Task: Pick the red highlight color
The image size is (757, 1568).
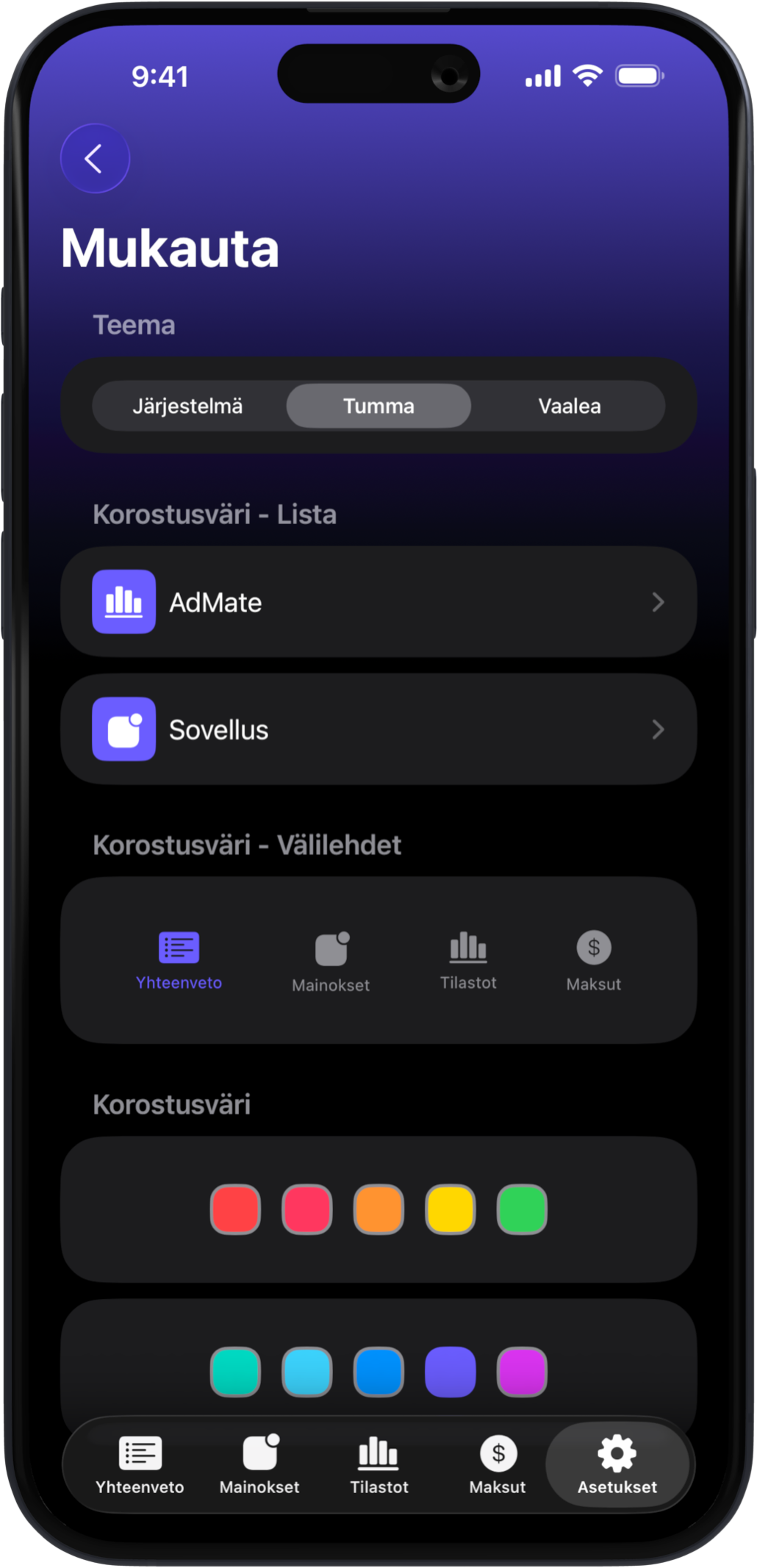Action: click(x=235, y=1209)
